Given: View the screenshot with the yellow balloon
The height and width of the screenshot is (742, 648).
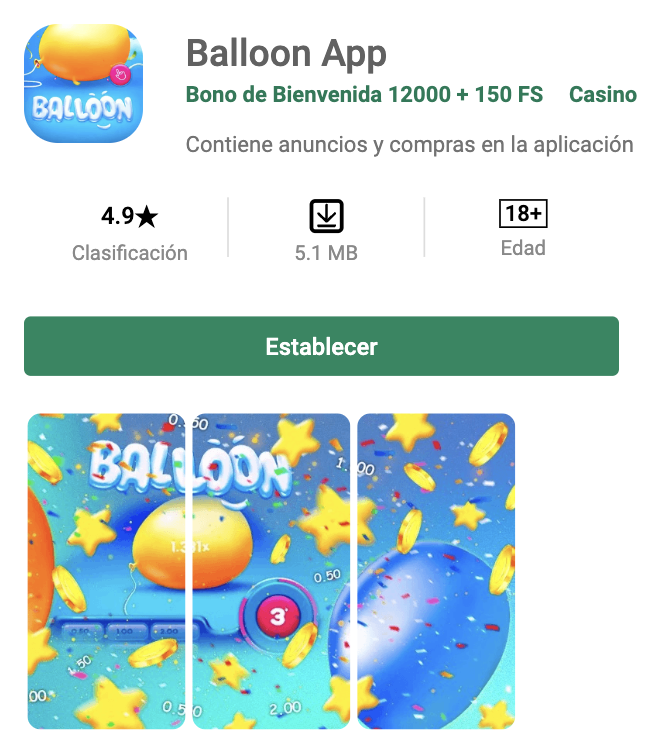Looking at the screenshot, I should coord(270,570).
